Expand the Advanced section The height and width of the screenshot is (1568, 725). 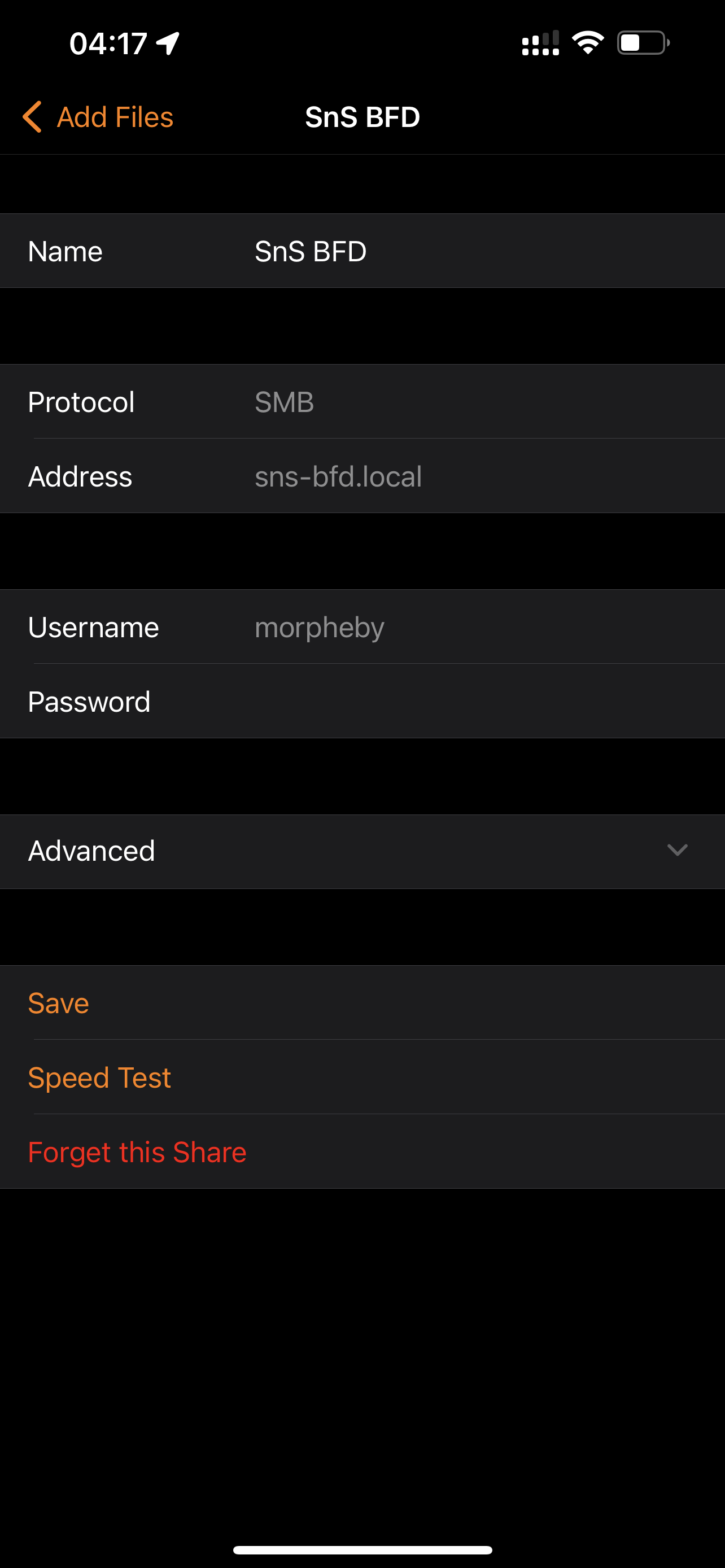[x=362, y=851]
